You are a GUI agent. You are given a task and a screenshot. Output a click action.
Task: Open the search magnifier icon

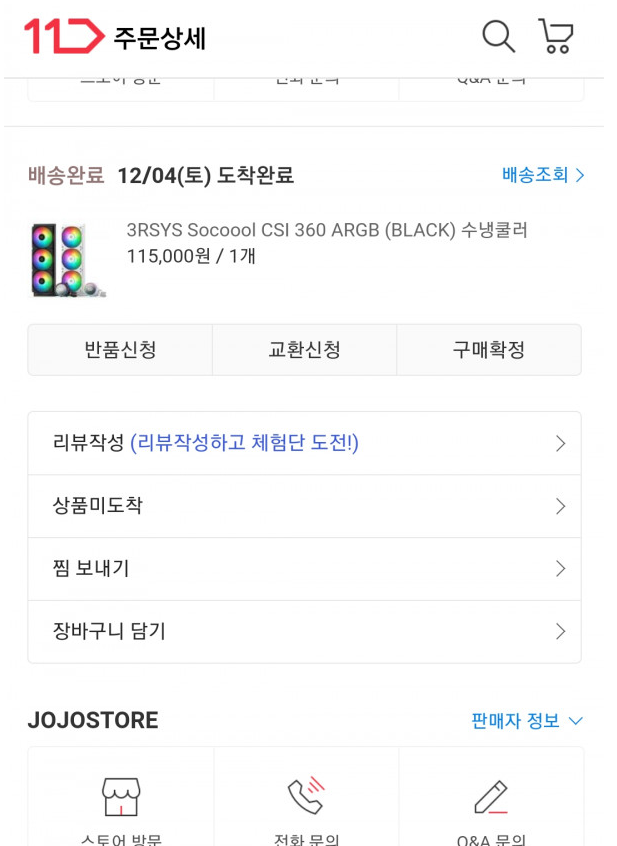coord(498,36)
